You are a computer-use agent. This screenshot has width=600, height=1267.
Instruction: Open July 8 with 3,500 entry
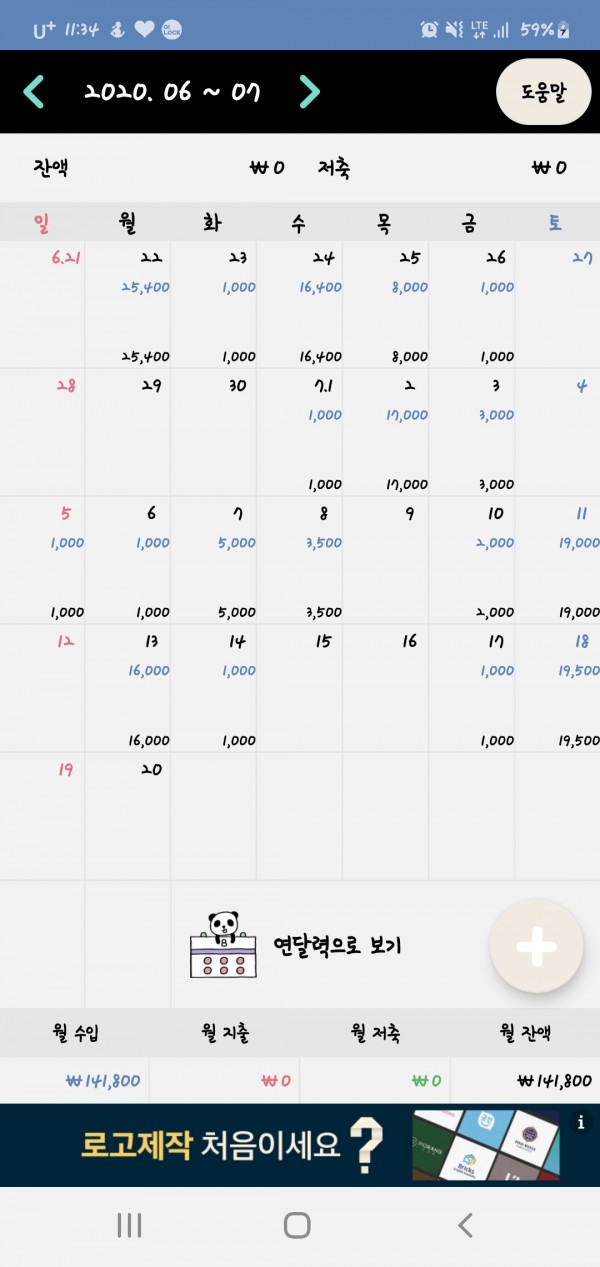[x=299, y=560]
